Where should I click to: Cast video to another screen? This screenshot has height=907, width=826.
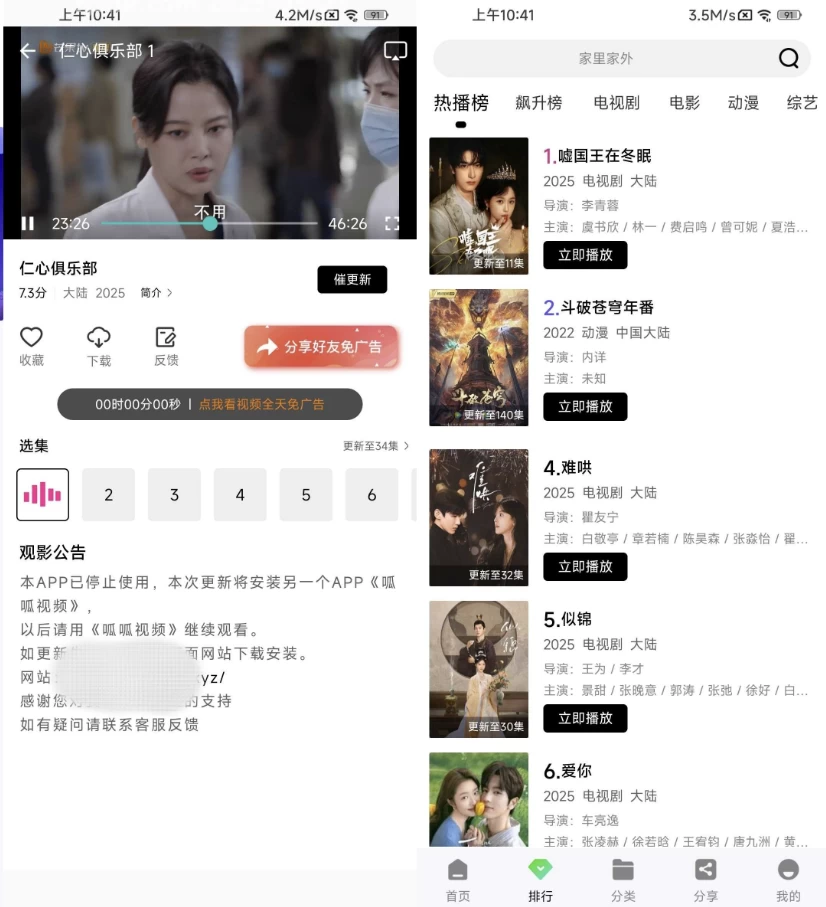395,50
